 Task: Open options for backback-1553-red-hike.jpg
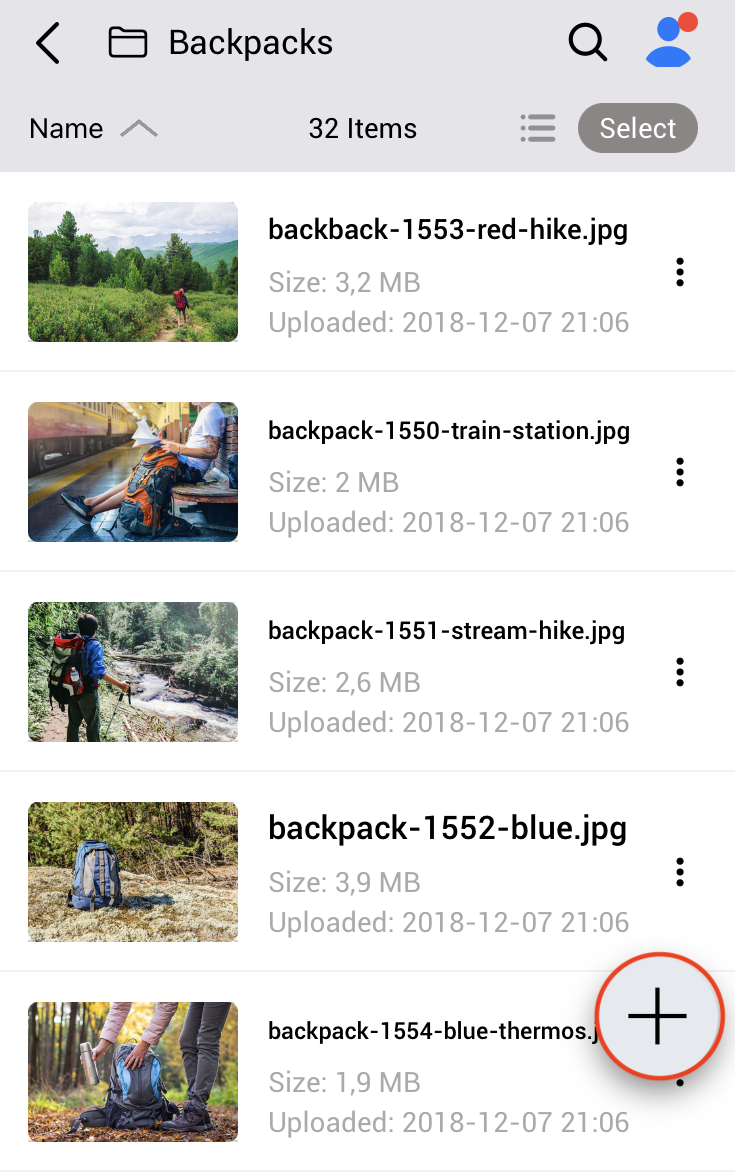point(680,272)
